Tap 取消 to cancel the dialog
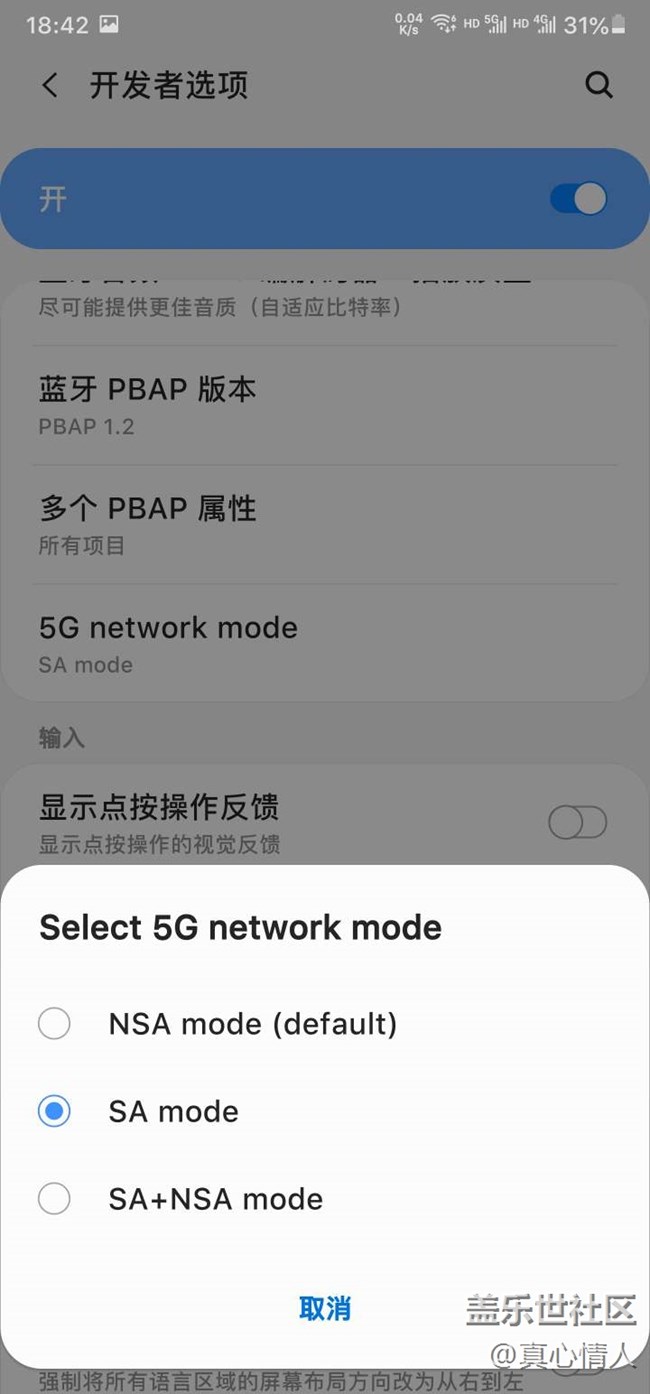The width and height of the screenshot is (650, 1394). coord(325,1308)
